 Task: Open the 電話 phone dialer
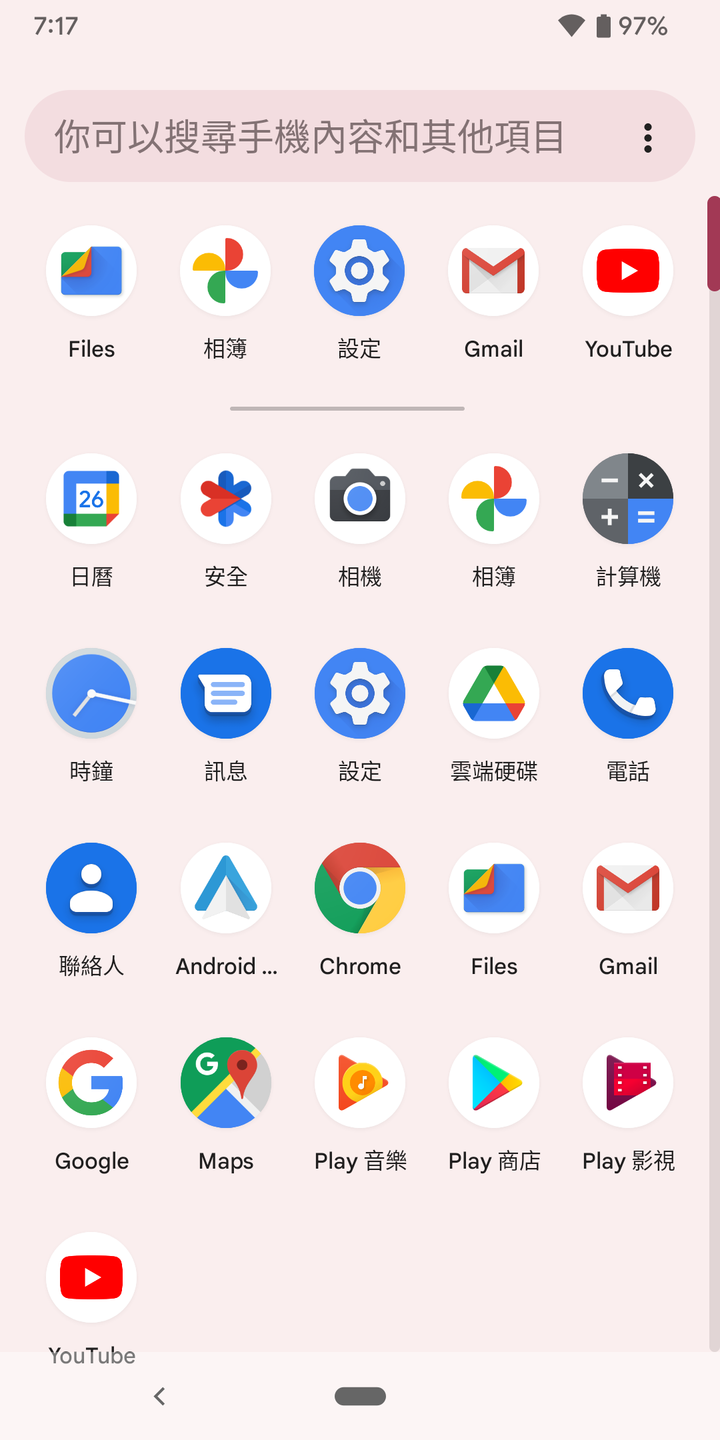tap(628, 693)
